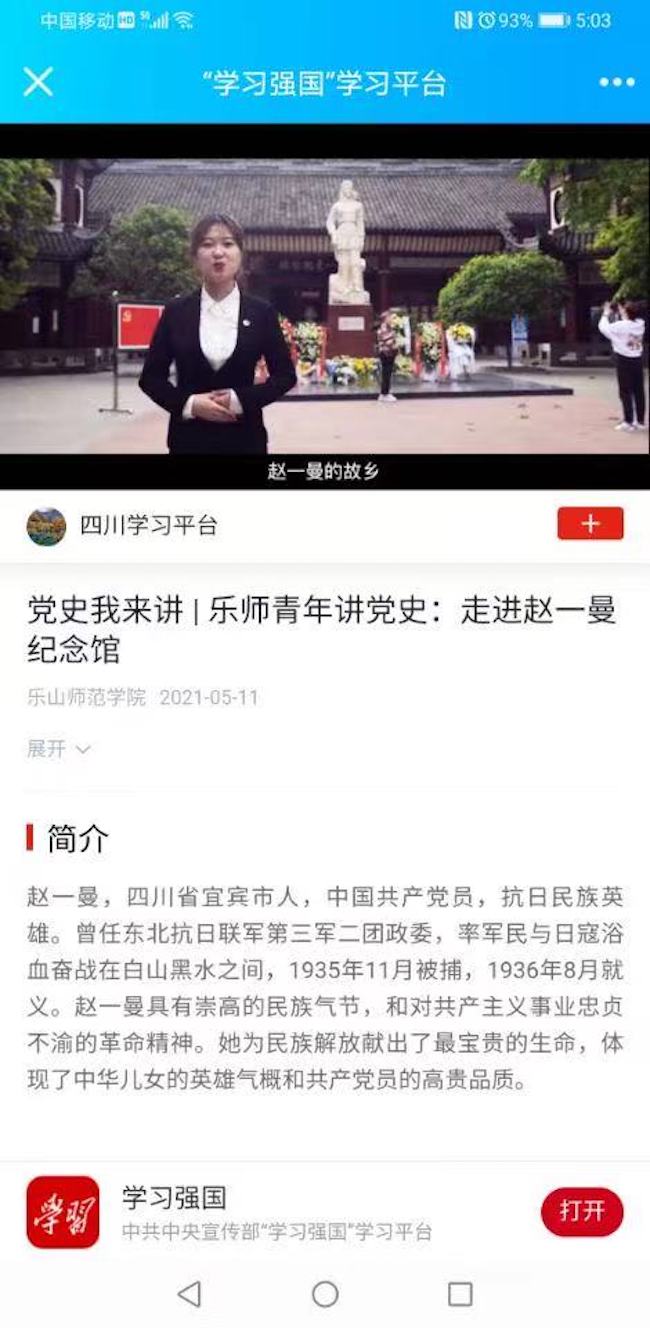650x1328 pixels.
Task: Close the 学习强国 page with the X
Action: click(x=38, y=82)
